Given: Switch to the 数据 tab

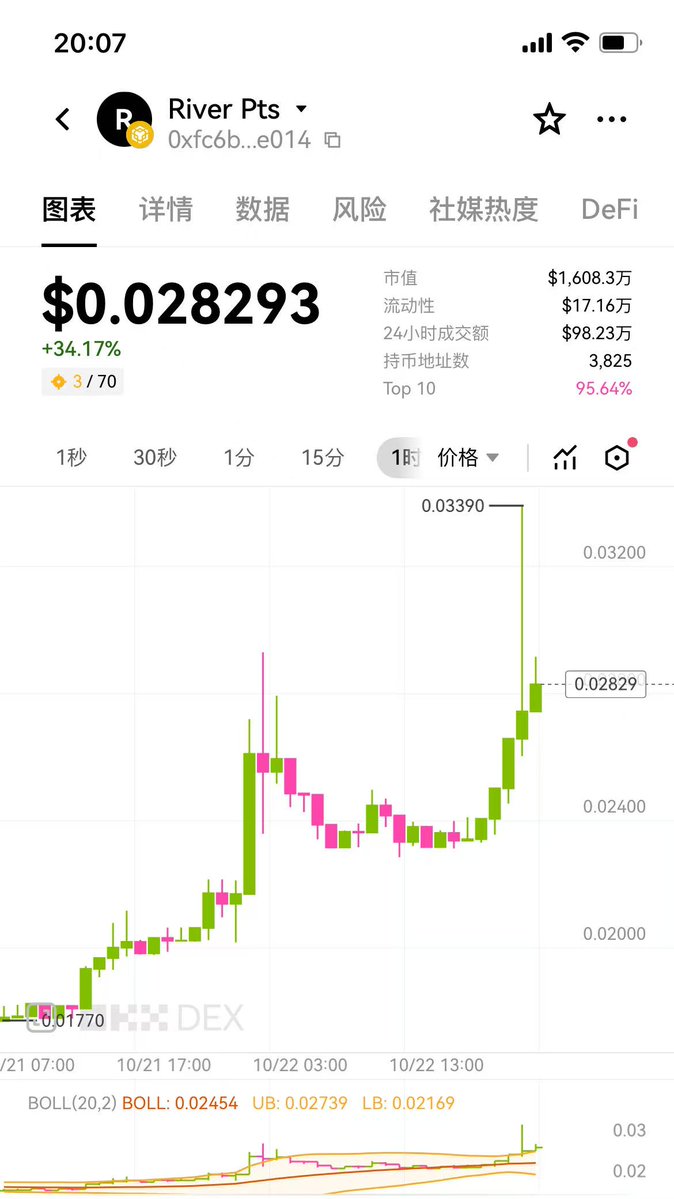Looking at the screenshot, I should click(262, 210).
